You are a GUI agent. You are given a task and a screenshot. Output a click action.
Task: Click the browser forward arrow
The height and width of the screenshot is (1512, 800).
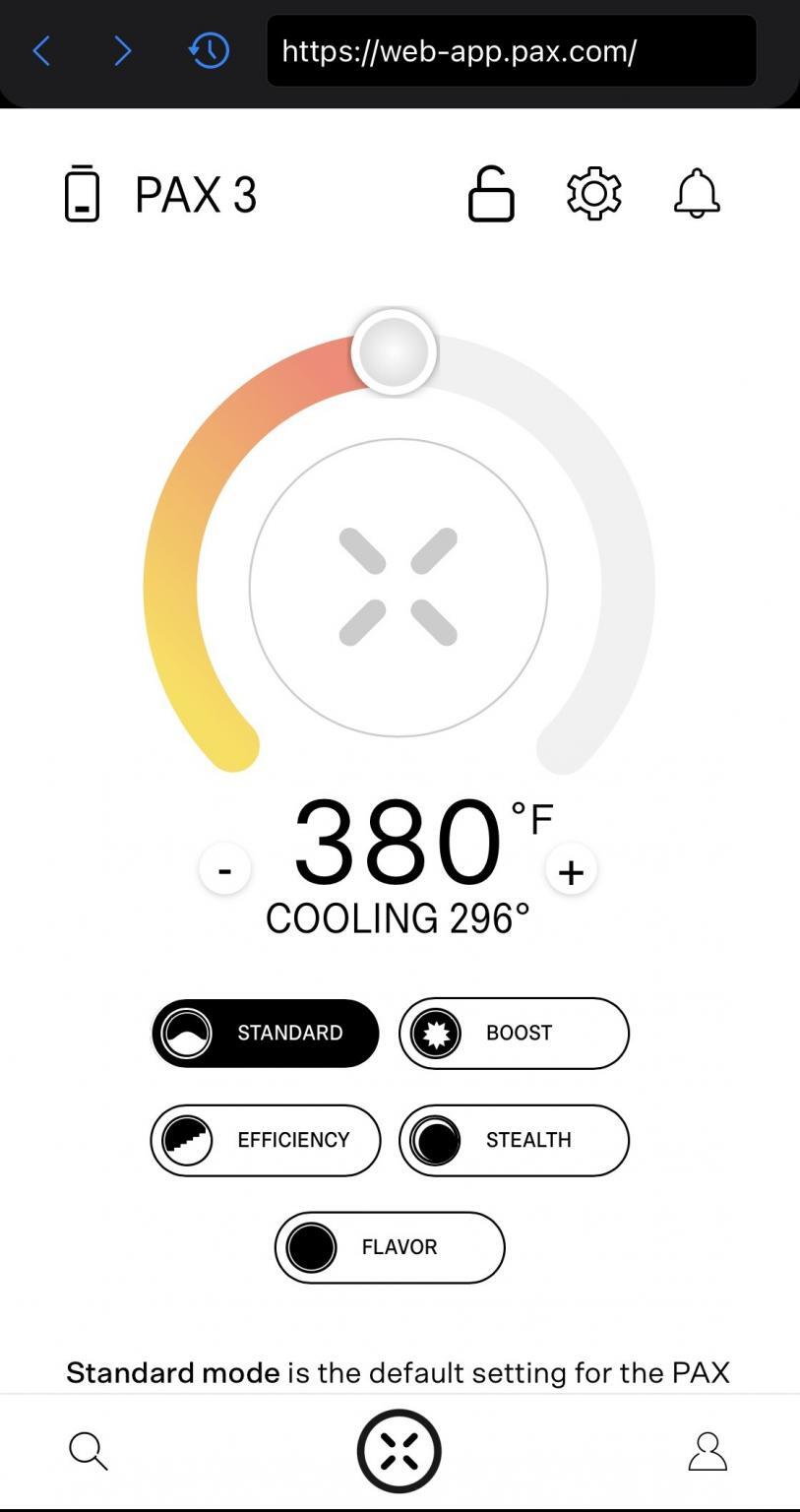122,51
